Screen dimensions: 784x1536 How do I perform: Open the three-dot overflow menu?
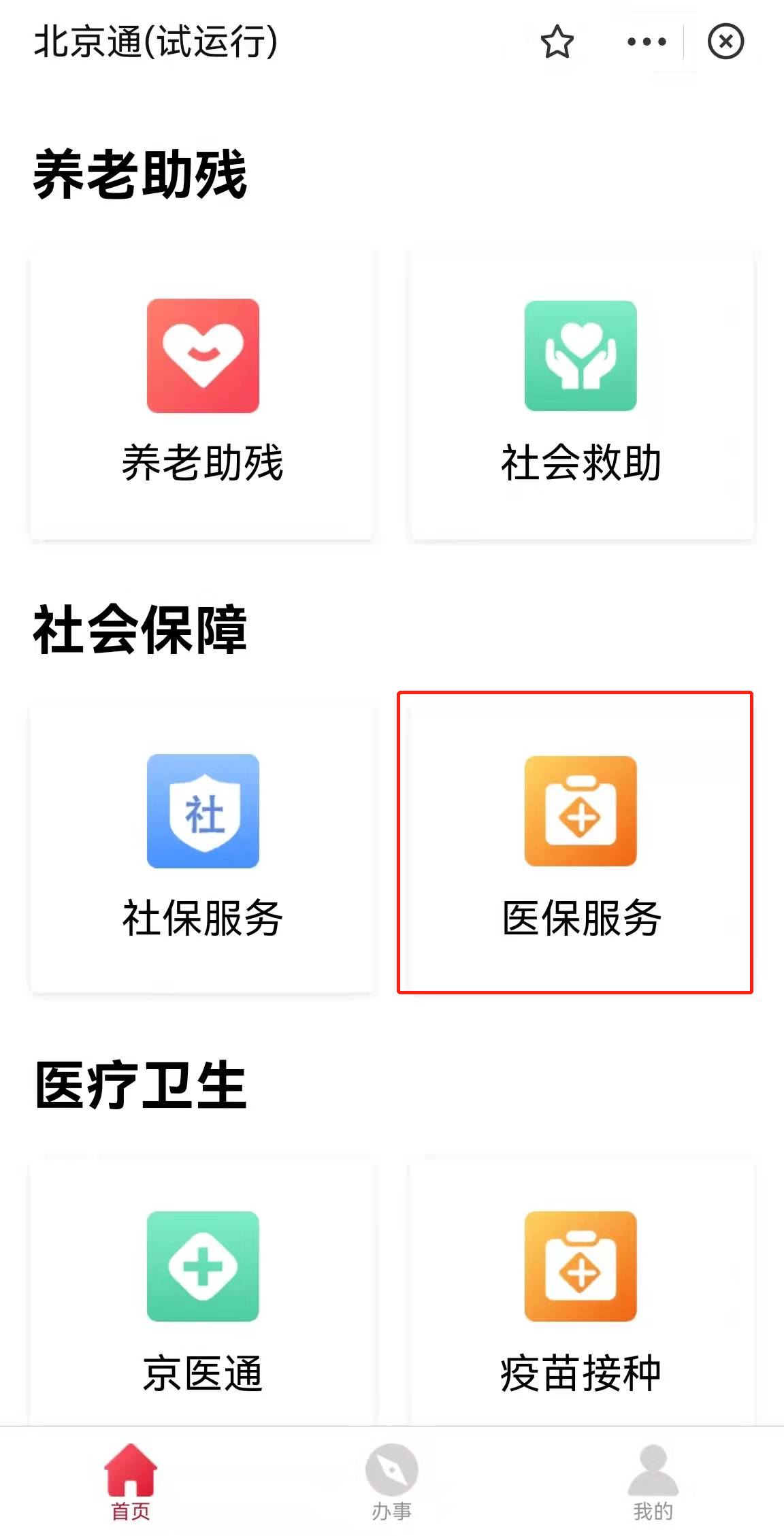click(x=646, y=42)
